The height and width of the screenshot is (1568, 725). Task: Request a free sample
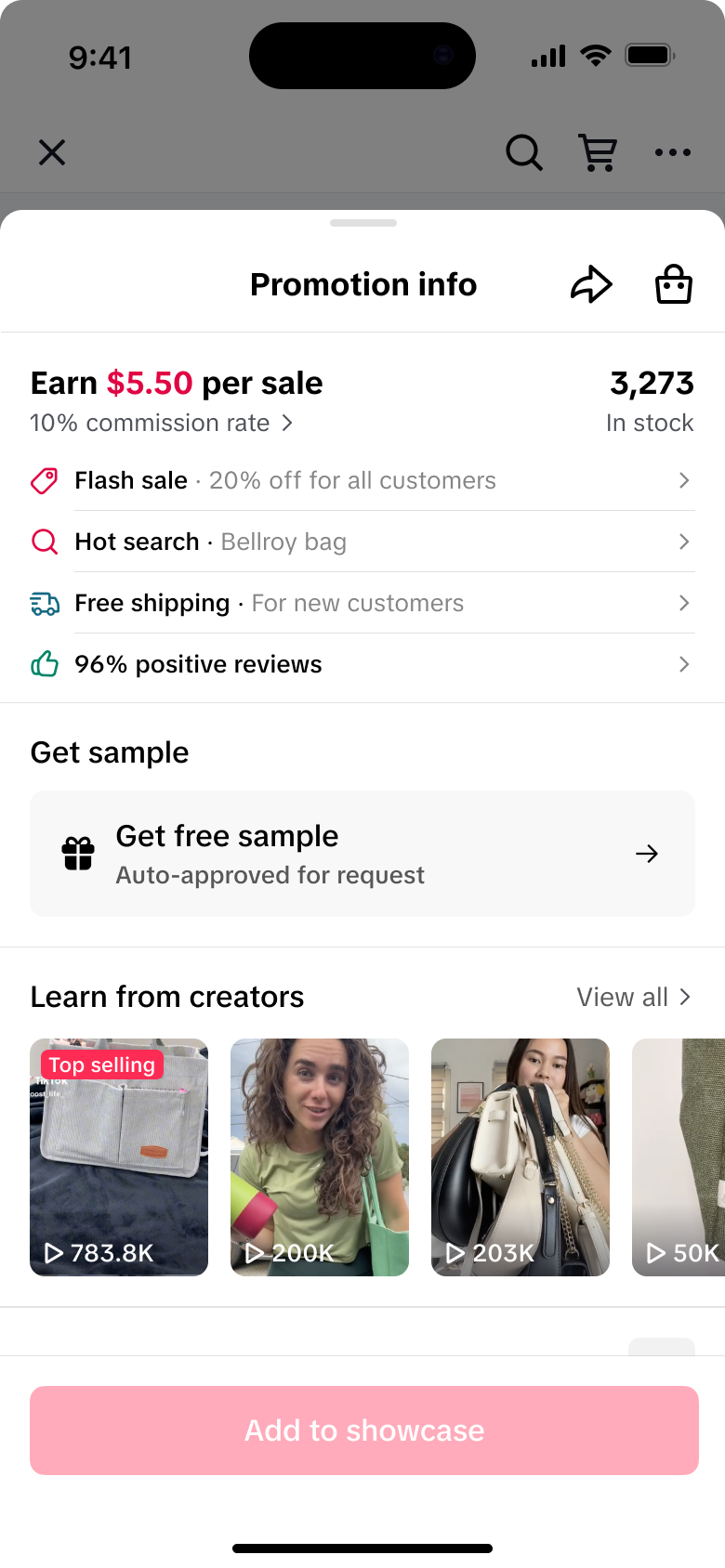(362, 854)
